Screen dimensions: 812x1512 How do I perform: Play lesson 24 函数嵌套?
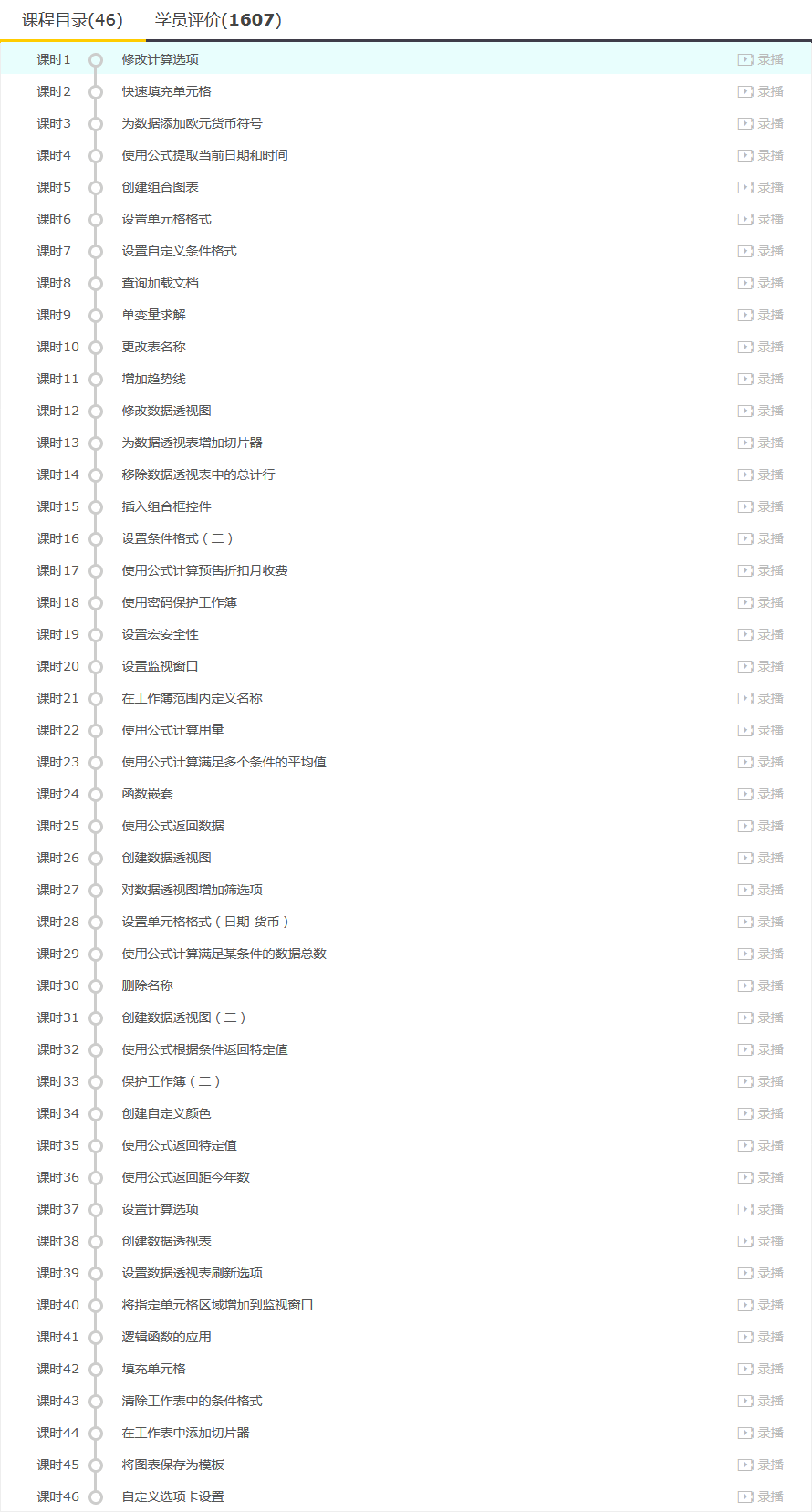760,794
